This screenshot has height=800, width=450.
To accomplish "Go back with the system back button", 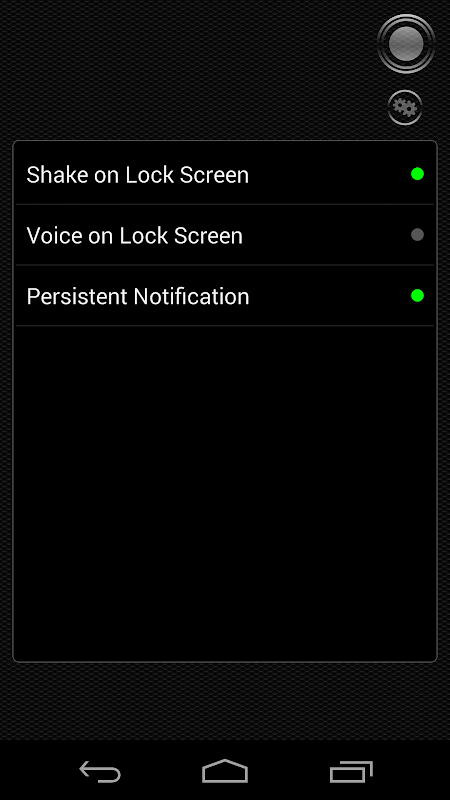I will click(x=100, y=771).
